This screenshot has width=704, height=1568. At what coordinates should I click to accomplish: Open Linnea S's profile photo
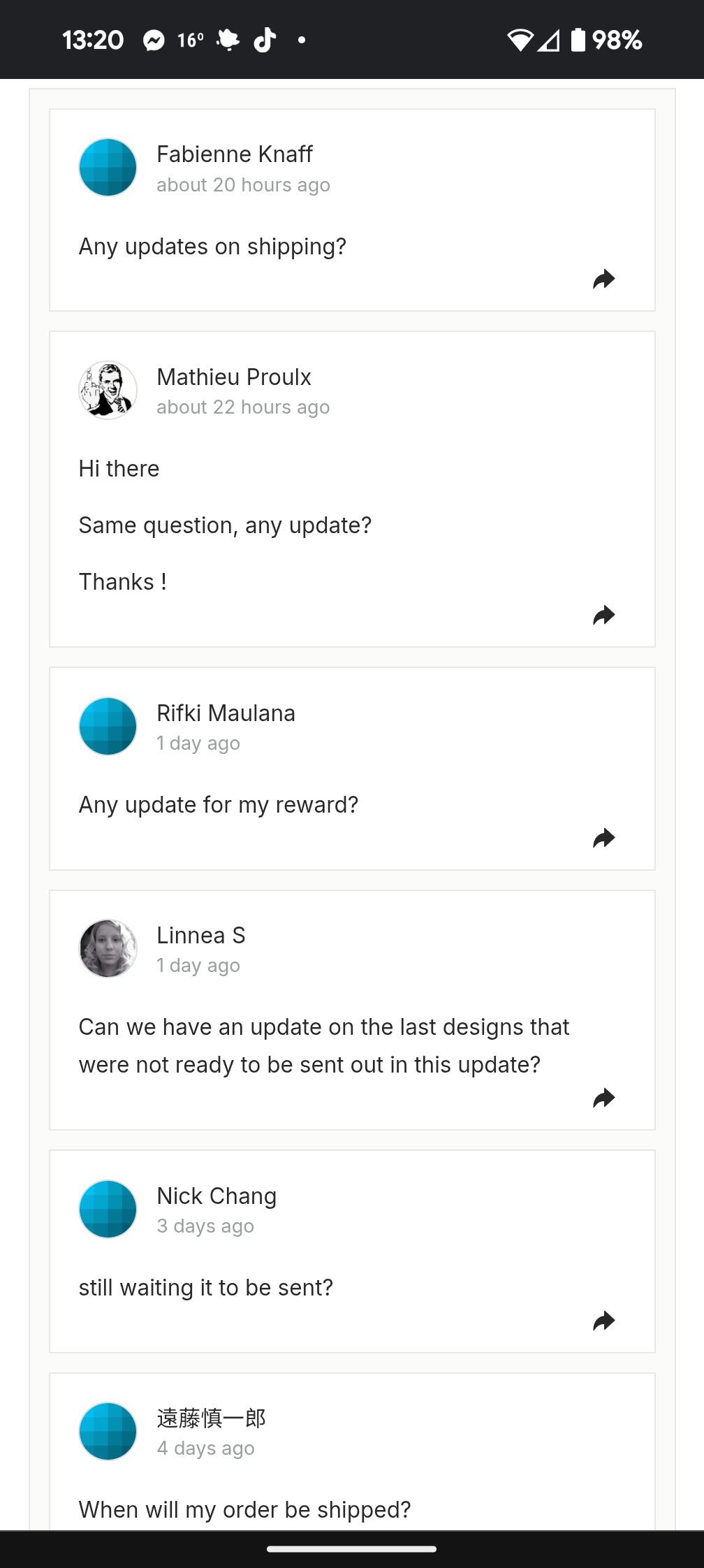point(108,948)
